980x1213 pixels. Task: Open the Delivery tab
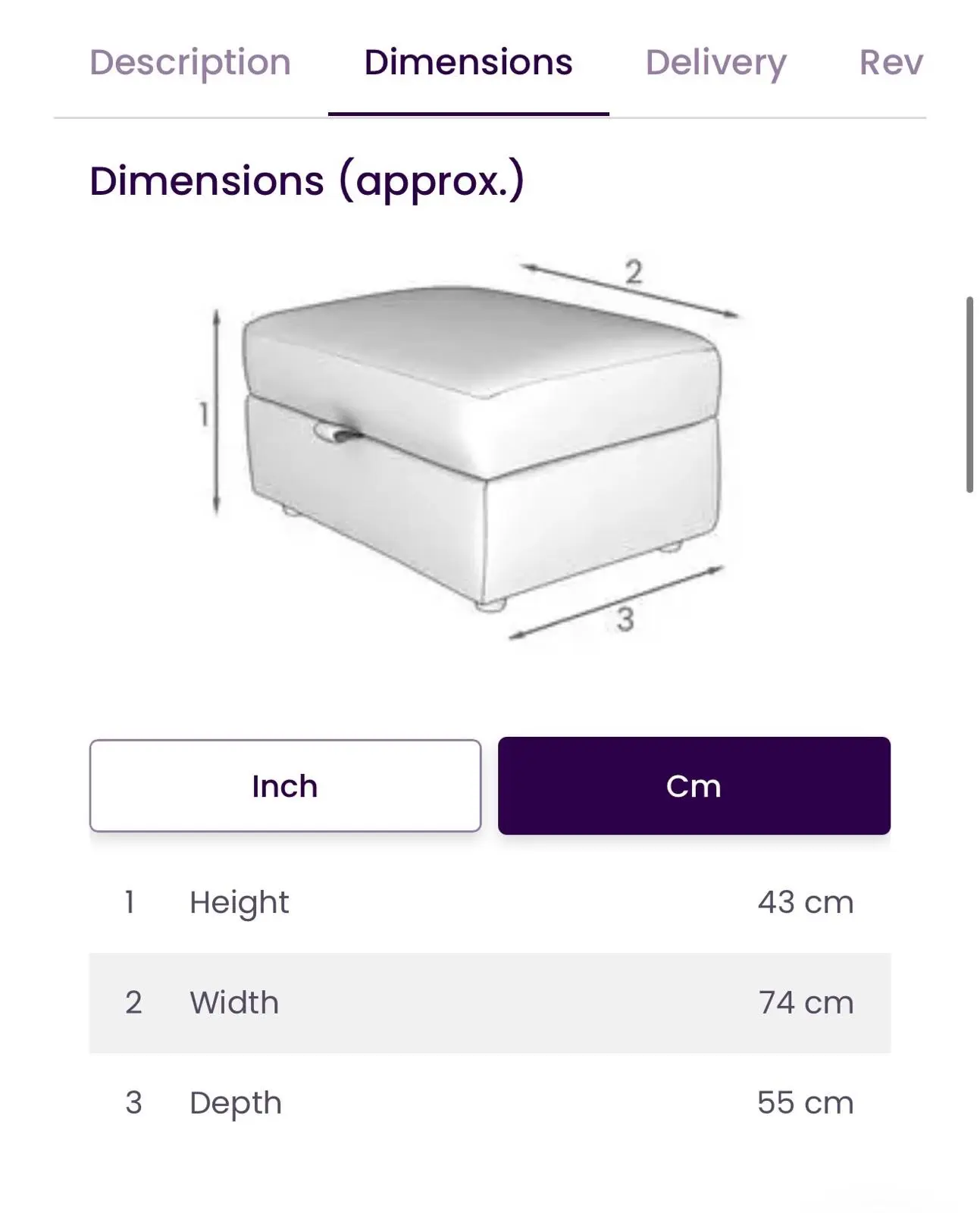click(715, 62)
